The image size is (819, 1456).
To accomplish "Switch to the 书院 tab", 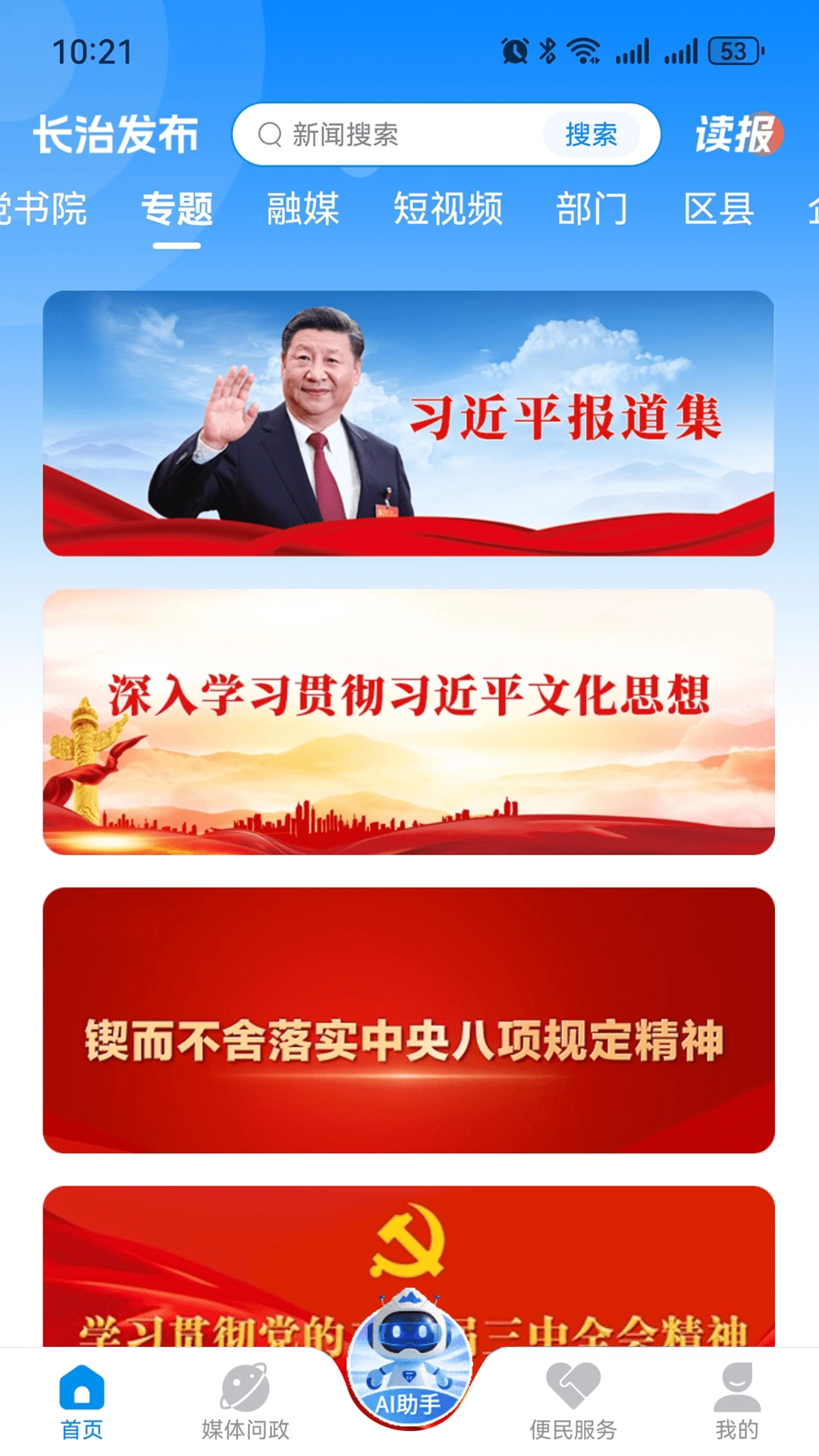I will [45, 209].
